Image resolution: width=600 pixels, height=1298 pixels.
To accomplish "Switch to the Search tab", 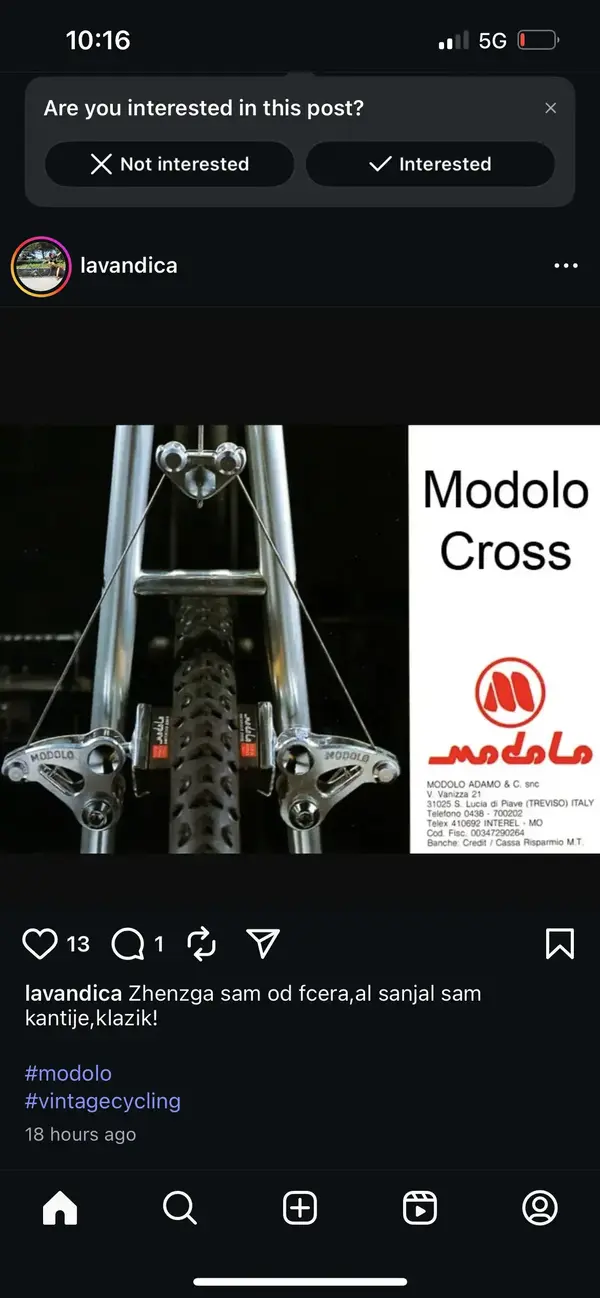I will pyautogui.click(x=180, y=1209).
